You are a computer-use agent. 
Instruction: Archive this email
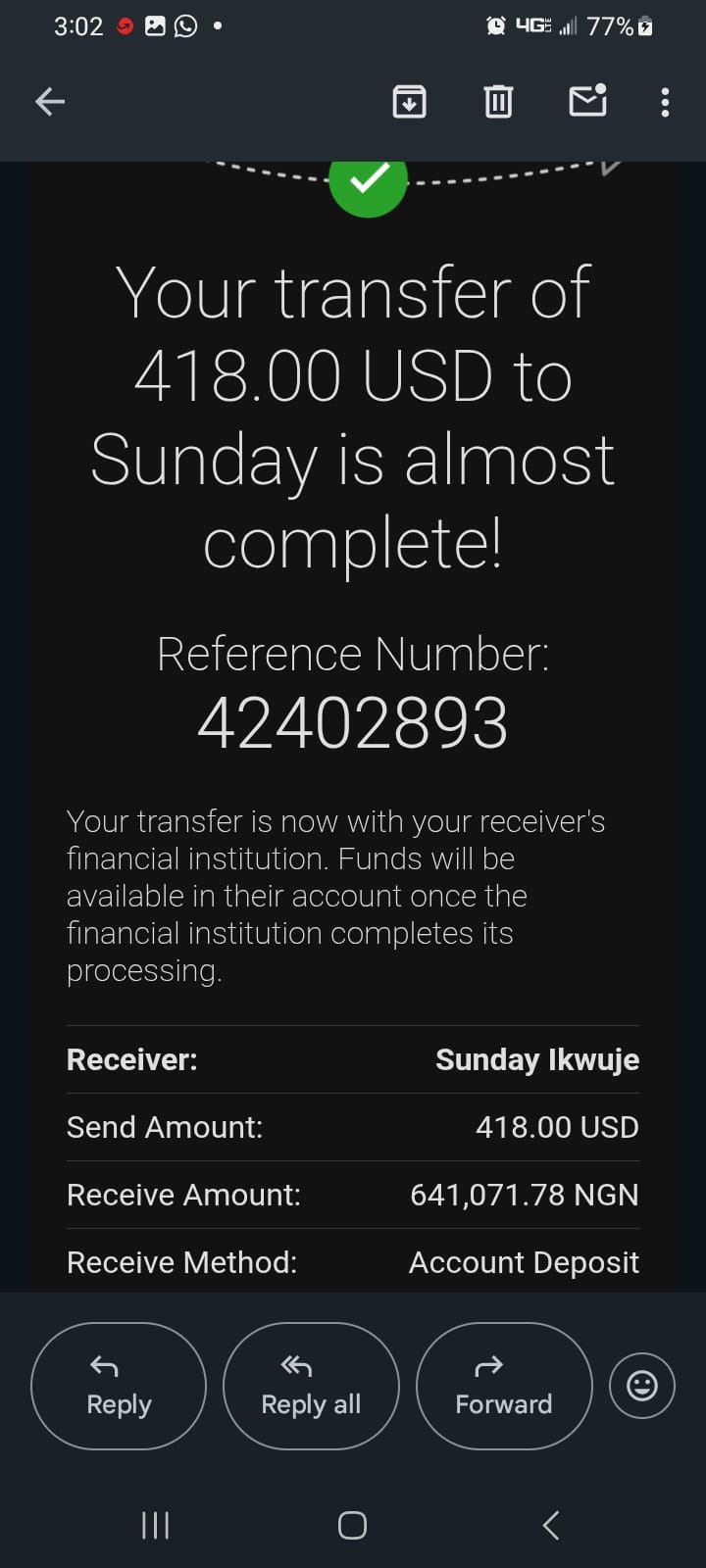(409, 101)
